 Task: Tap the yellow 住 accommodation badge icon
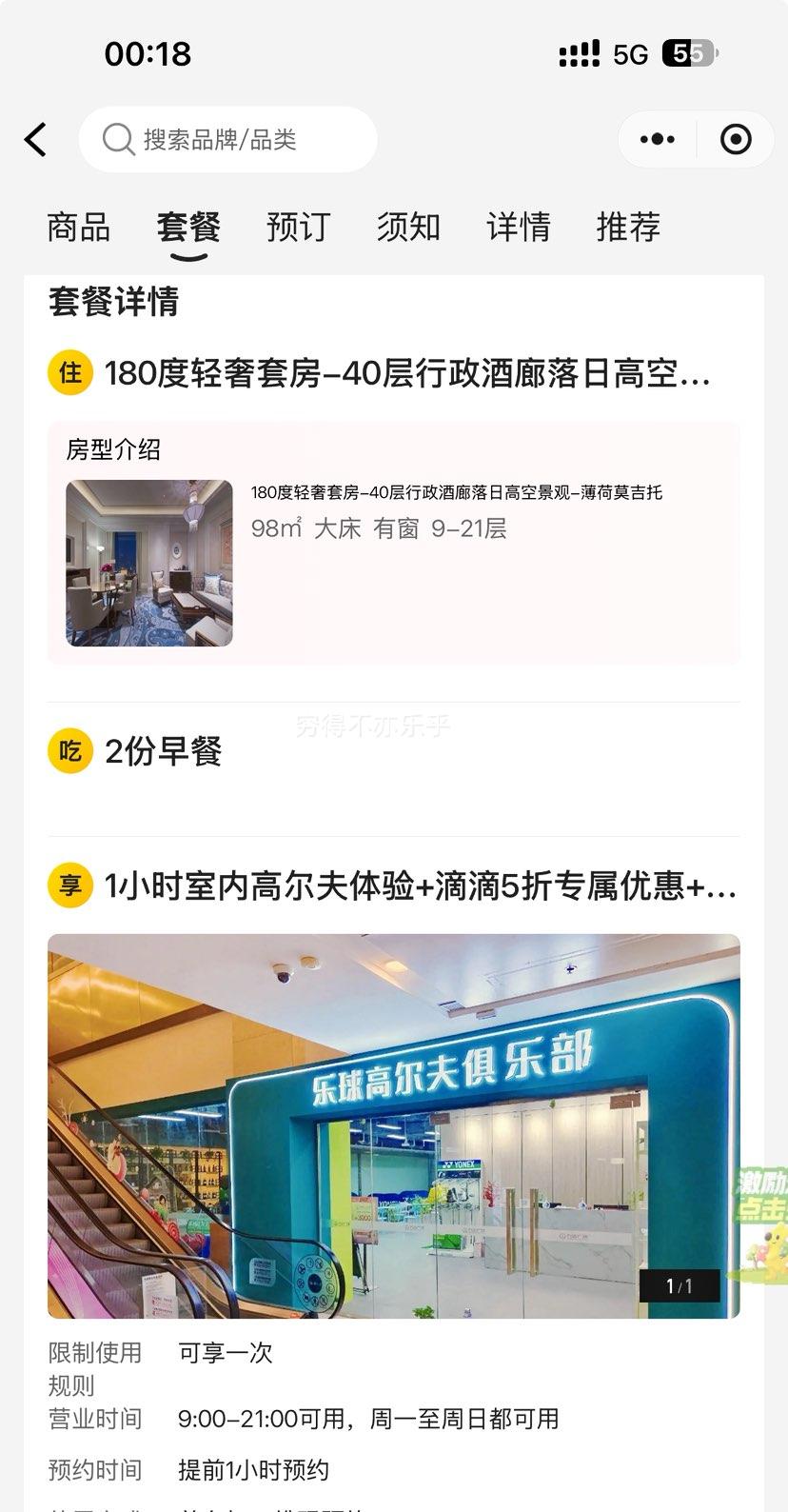point(69,374)
